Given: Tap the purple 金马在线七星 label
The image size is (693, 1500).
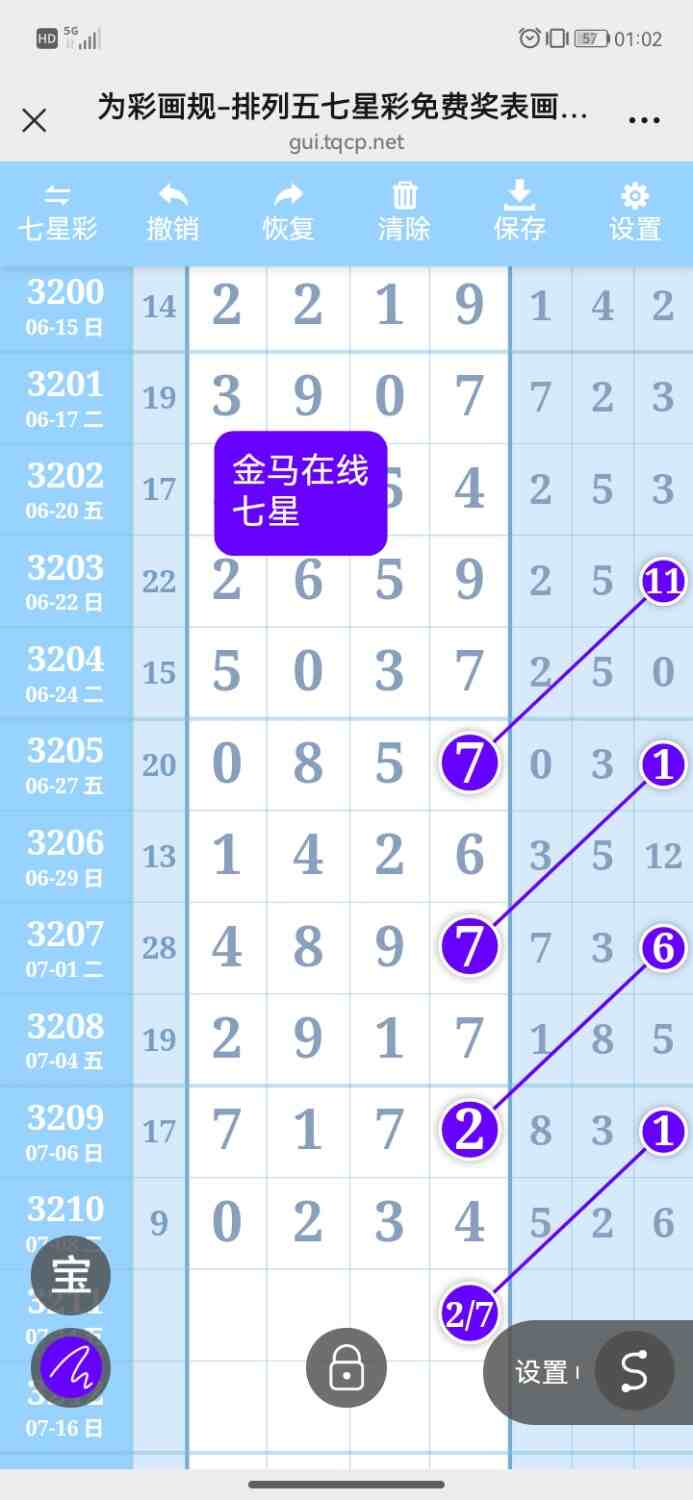Looking at the screenshot, I should (300, 492).
